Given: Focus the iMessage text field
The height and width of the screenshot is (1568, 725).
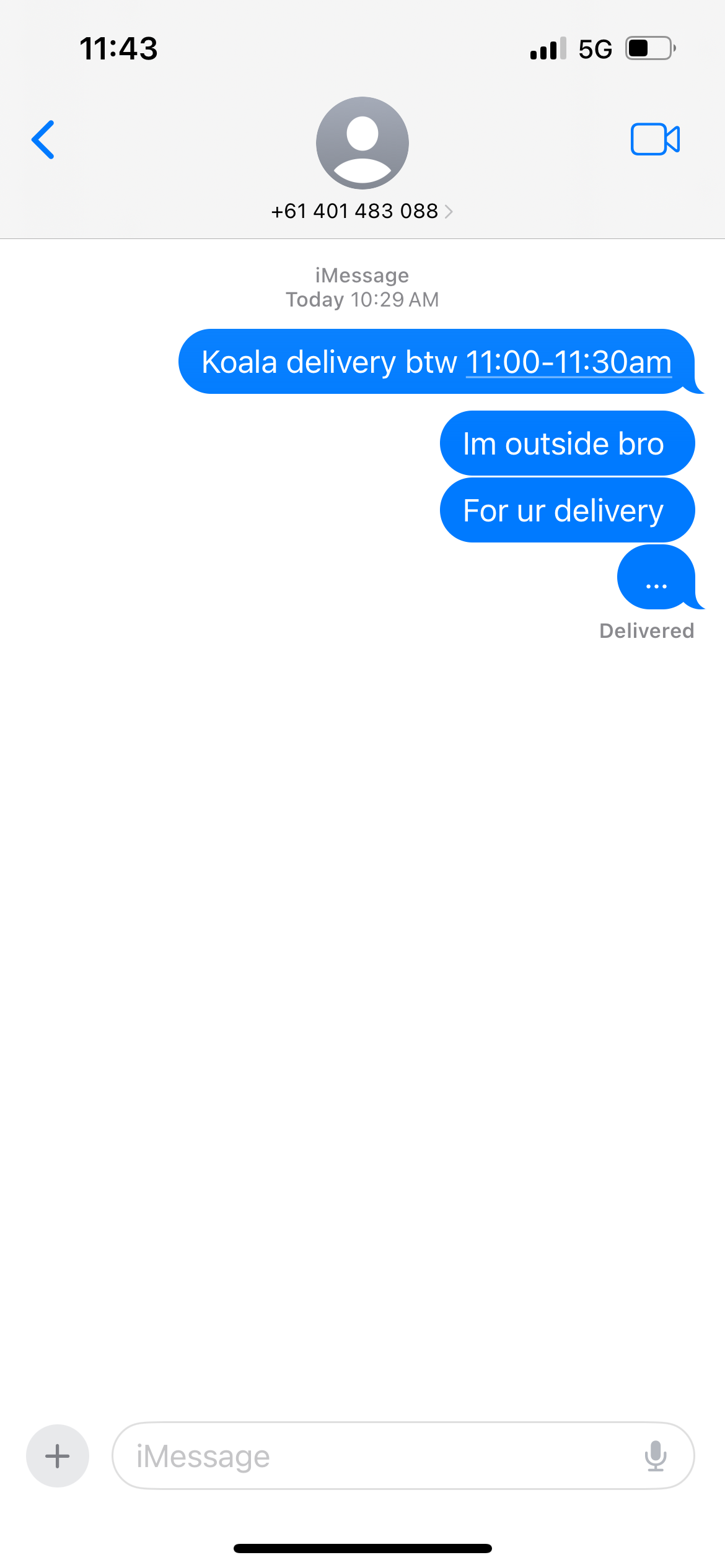Looking at the screenshot, I should click(378, 1456).
